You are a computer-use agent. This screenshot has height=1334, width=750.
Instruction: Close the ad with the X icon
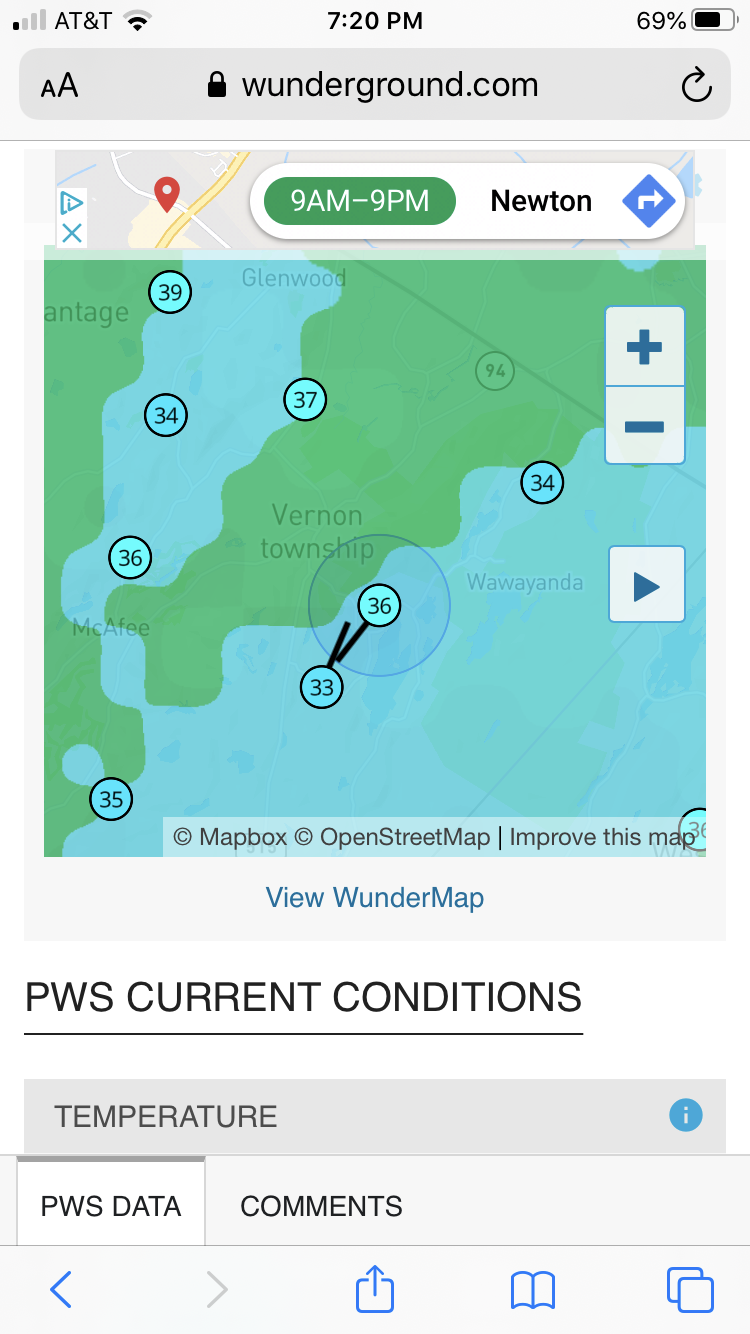tap(71, 233)
